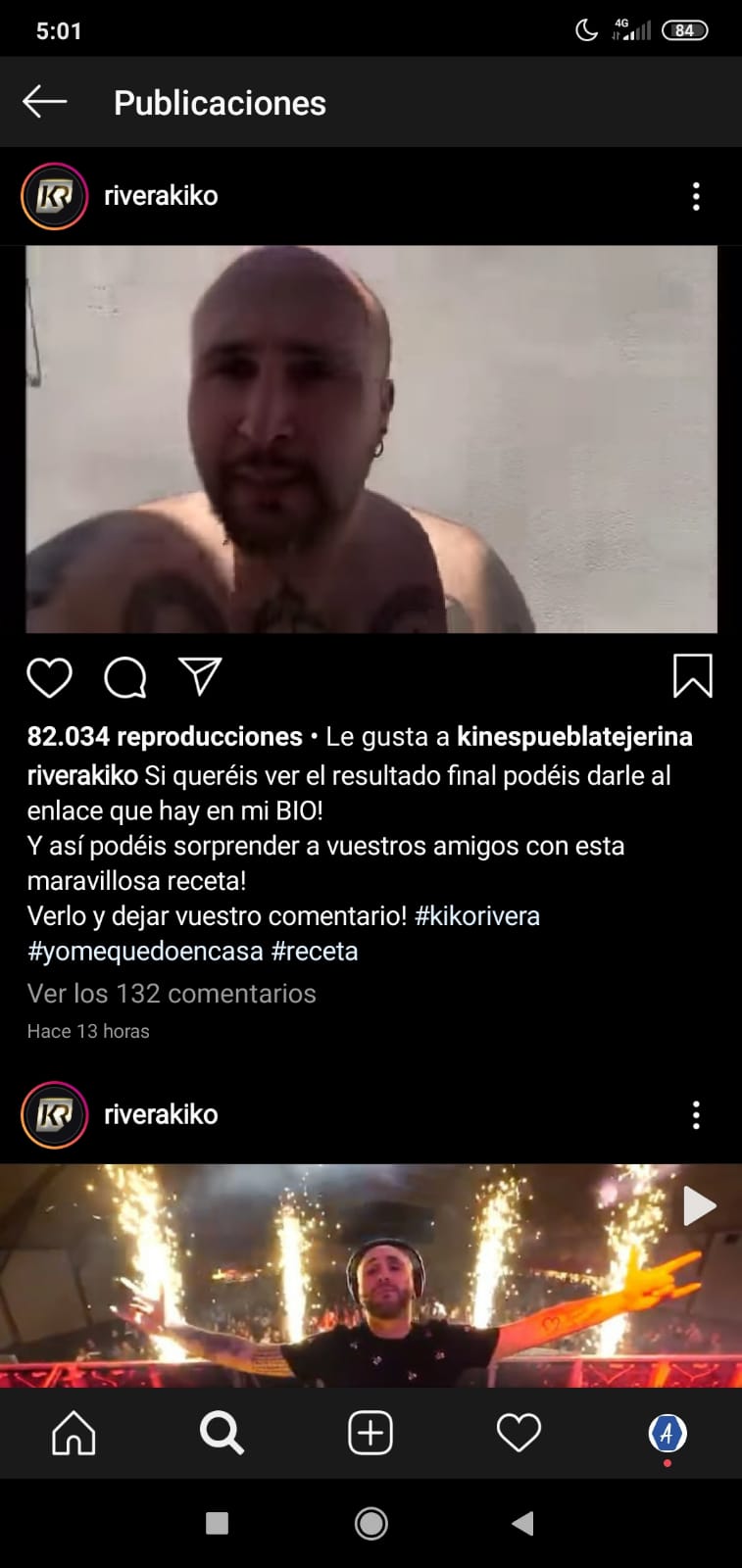
Task: Open kinespueblatejerina's profile from likes
Action: pyautogui.click(x=574, y=736)
